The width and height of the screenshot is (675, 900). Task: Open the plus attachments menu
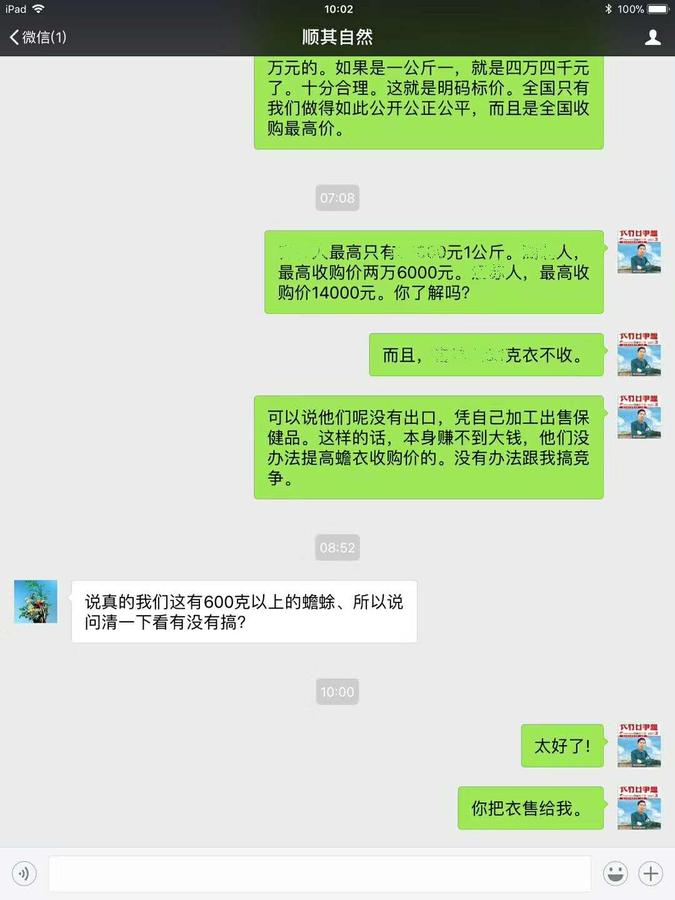point(651,873)
